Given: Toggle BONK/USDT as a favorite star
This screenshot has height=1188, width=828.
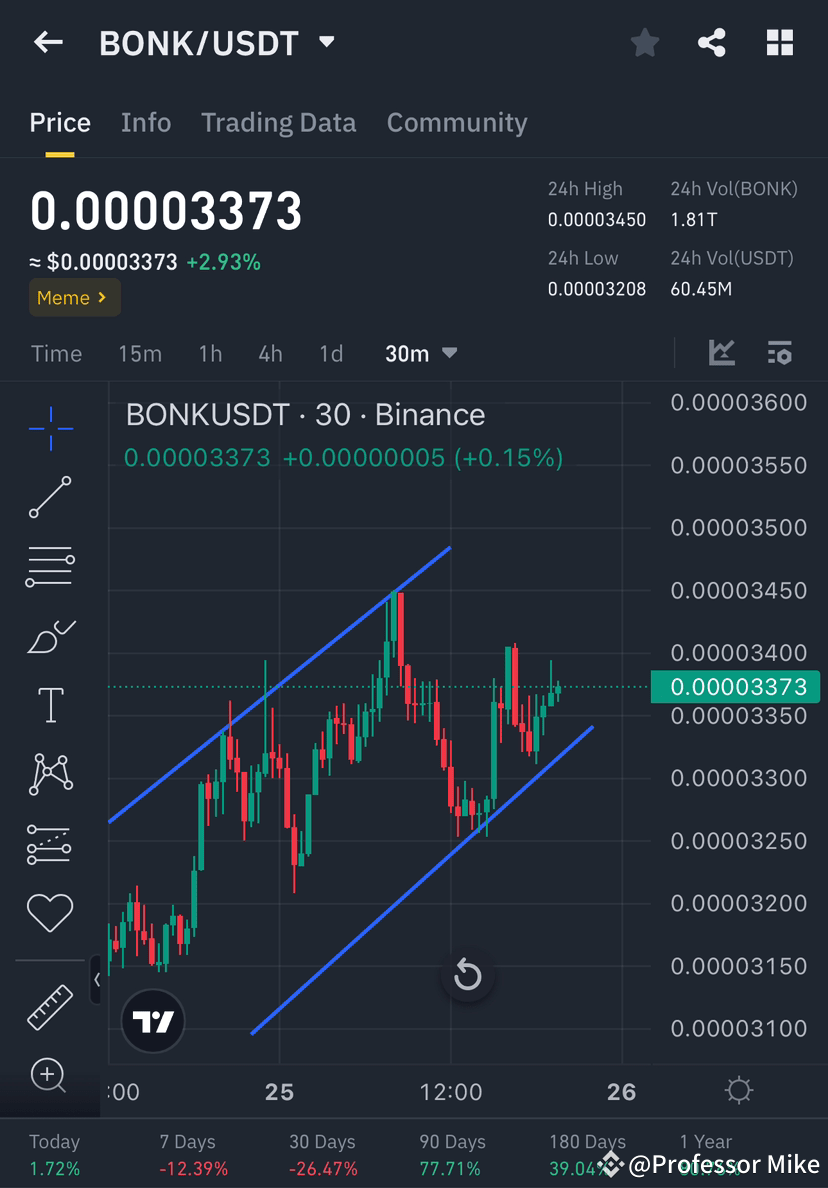Looking at the screenshot, I should (644, 42).
